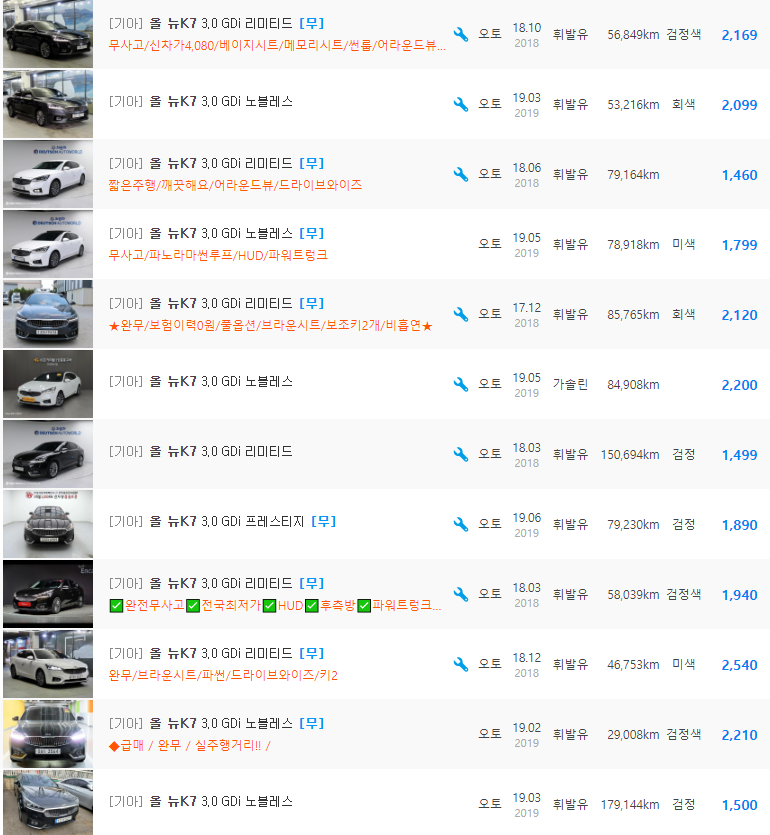Click the white 급매 K7 thumbnail image
The height and width of the screenshot is (835, 770).
[x=48, y=733]
